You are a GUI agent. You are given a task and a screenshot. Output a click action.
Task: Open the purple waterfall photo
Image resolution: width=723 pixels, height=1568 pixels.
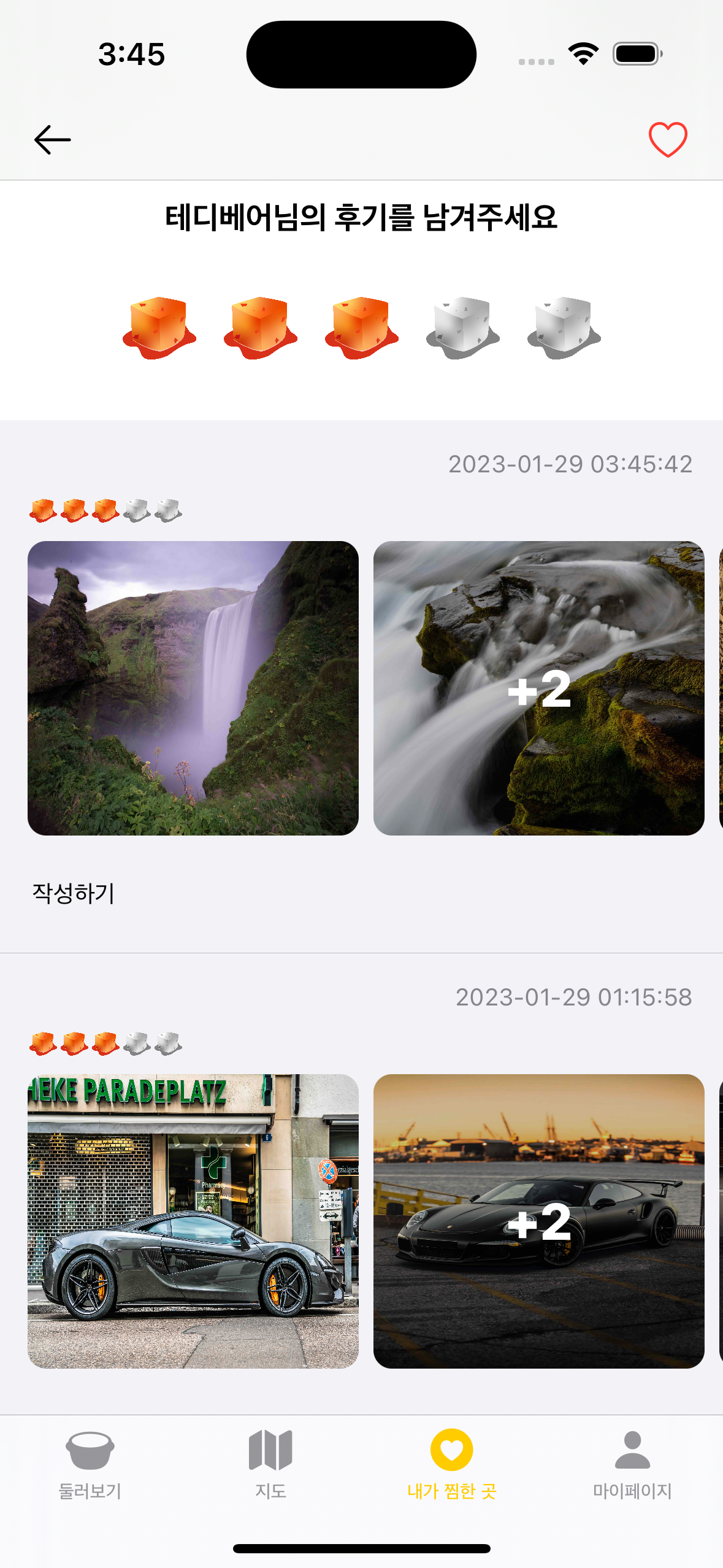click(193, 688)
